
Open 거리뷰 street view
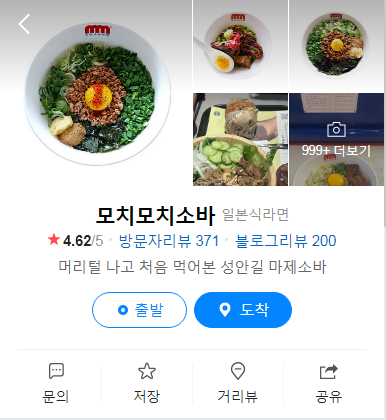point(238,383)
